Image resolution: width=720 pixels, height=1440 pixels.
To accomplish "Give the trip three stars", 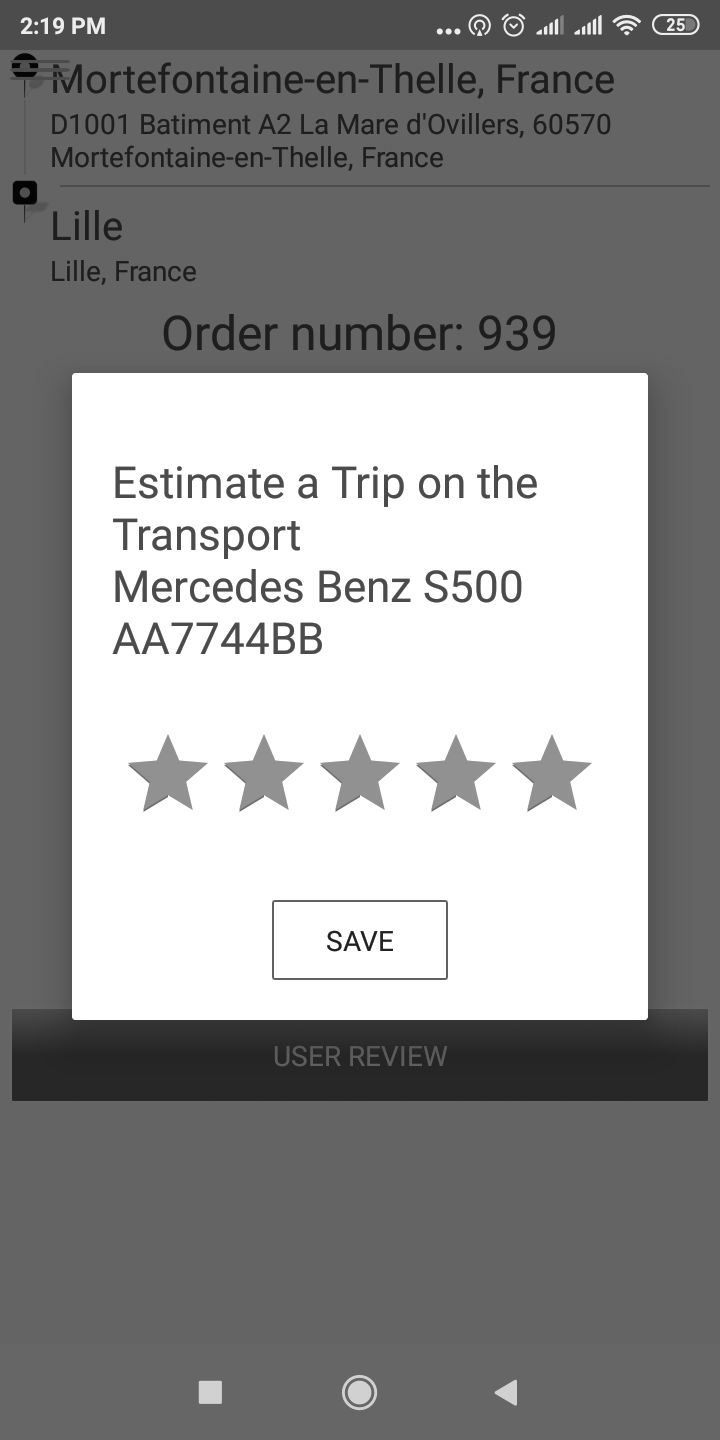I will (360, 773).
